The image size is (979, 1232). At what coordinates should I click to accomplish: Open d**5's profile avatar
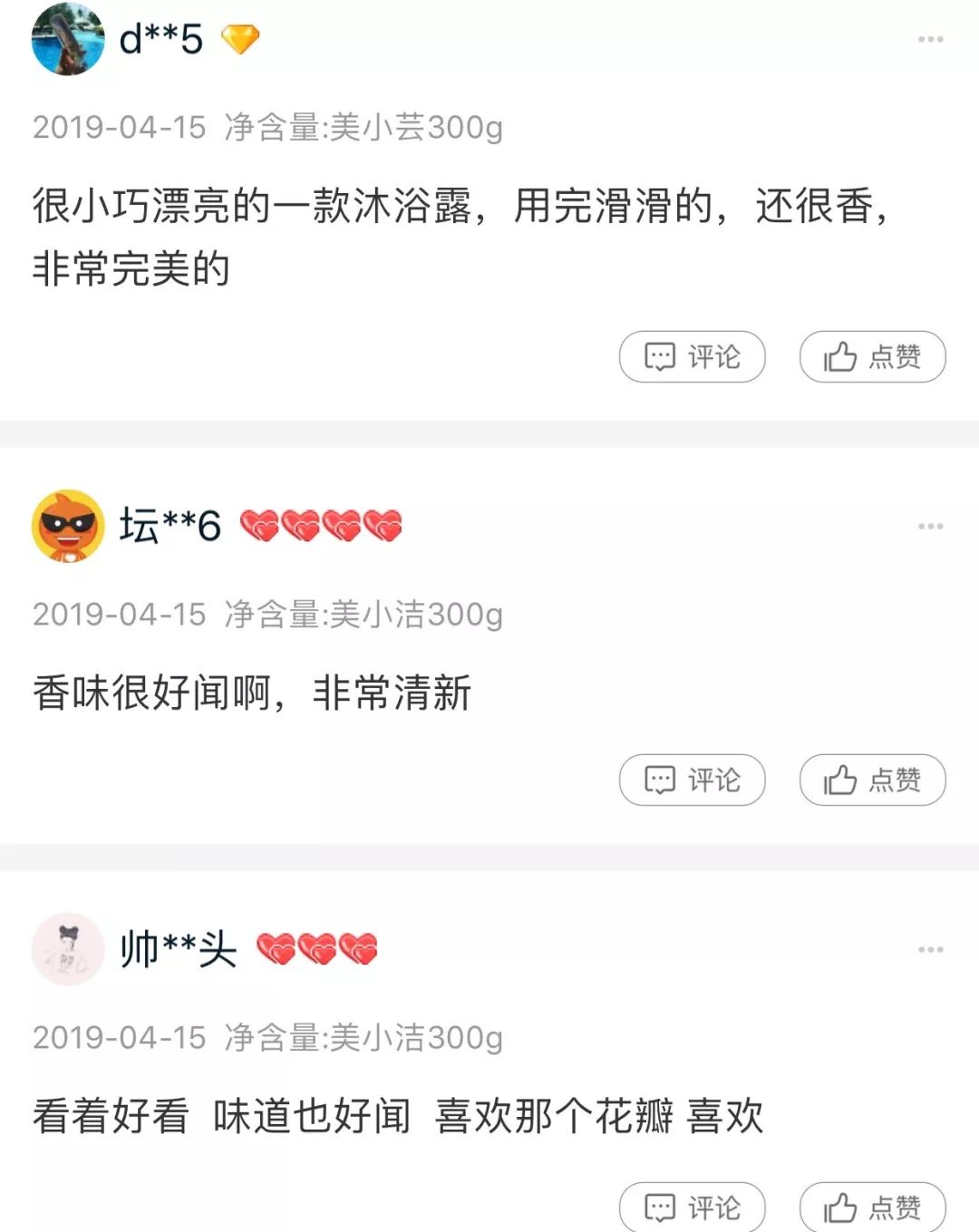(x=67, y=39)
